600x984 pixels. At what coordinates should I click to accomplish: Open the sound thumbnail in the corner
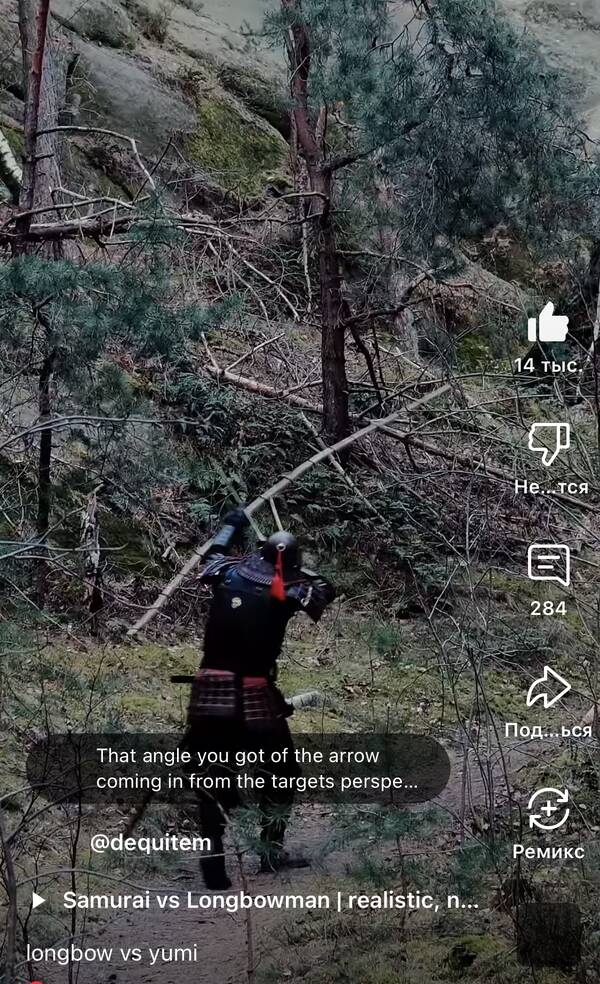coord(548,932)
